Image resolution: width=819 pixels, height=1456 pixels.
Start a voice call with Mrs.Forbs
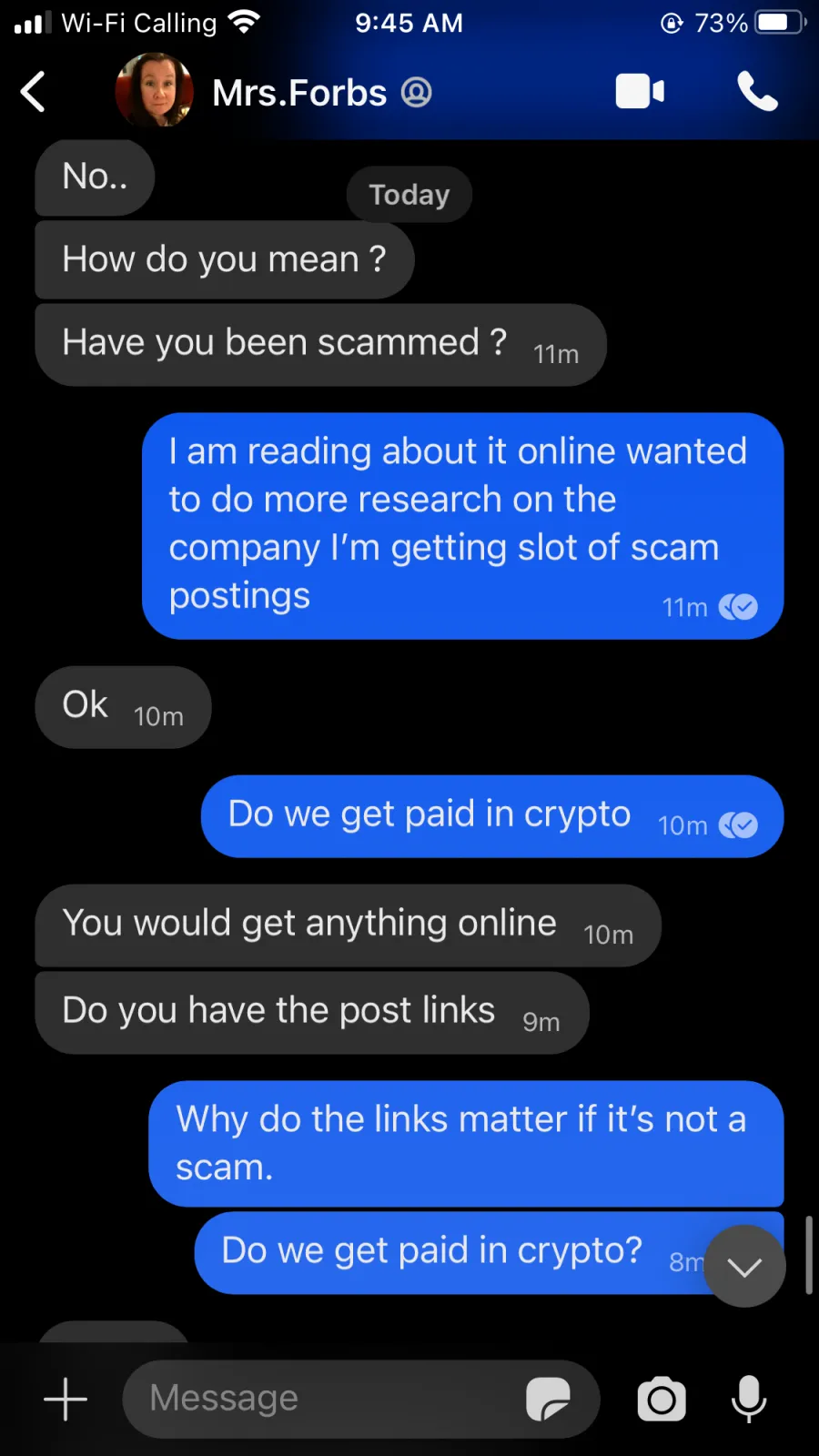757,92
